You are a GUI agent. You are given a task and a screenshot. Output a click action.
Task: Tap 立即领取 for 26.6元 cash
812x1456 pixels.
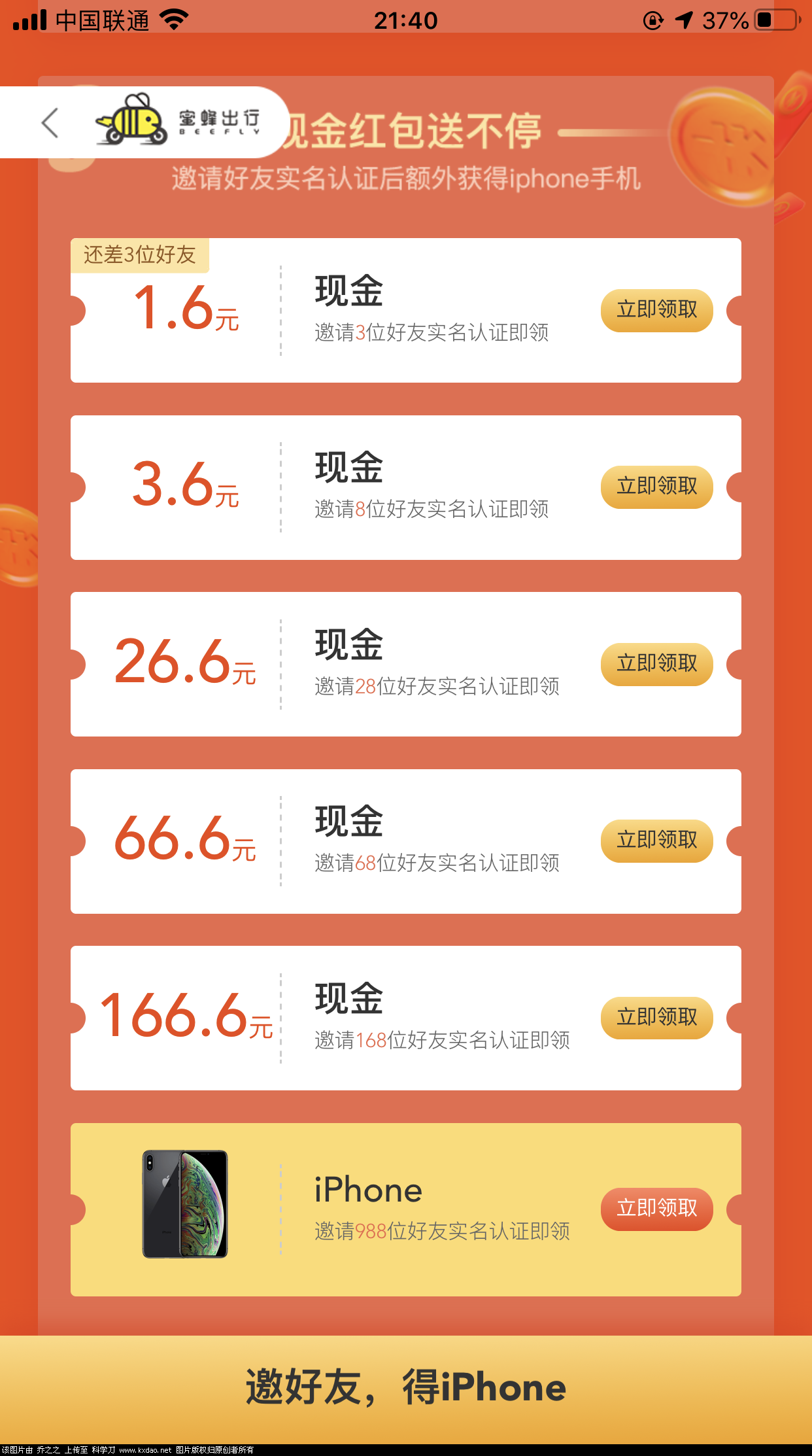656,664
